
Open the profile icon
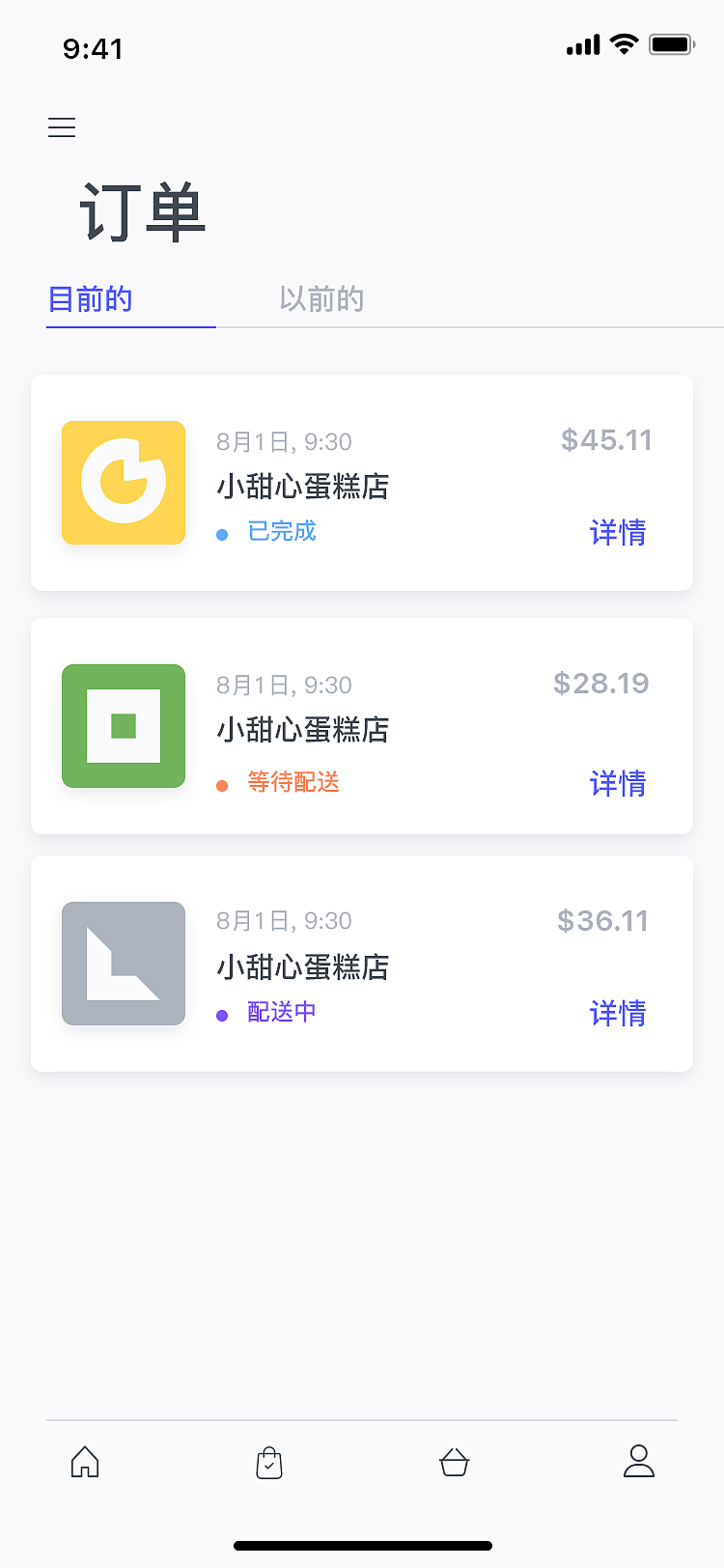(638, 1462)
